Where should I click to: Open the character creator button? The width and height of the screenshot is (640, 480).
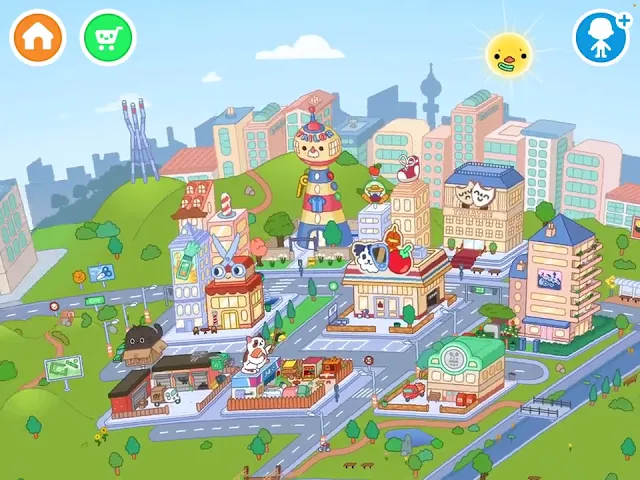tap(601, 37)
